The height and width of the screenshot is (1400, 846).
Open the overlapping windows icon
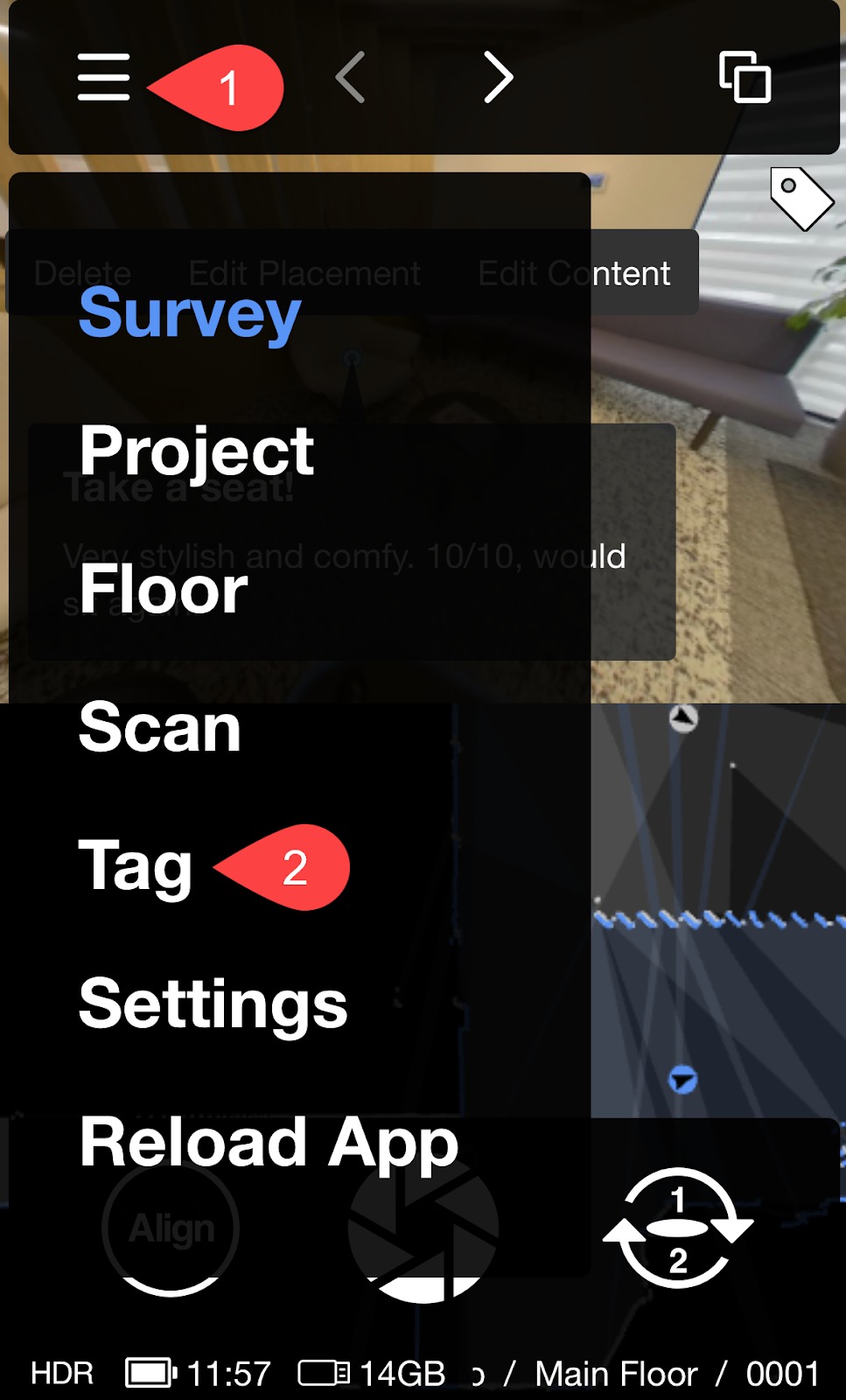pyautogui.click(x=745, y=77)
